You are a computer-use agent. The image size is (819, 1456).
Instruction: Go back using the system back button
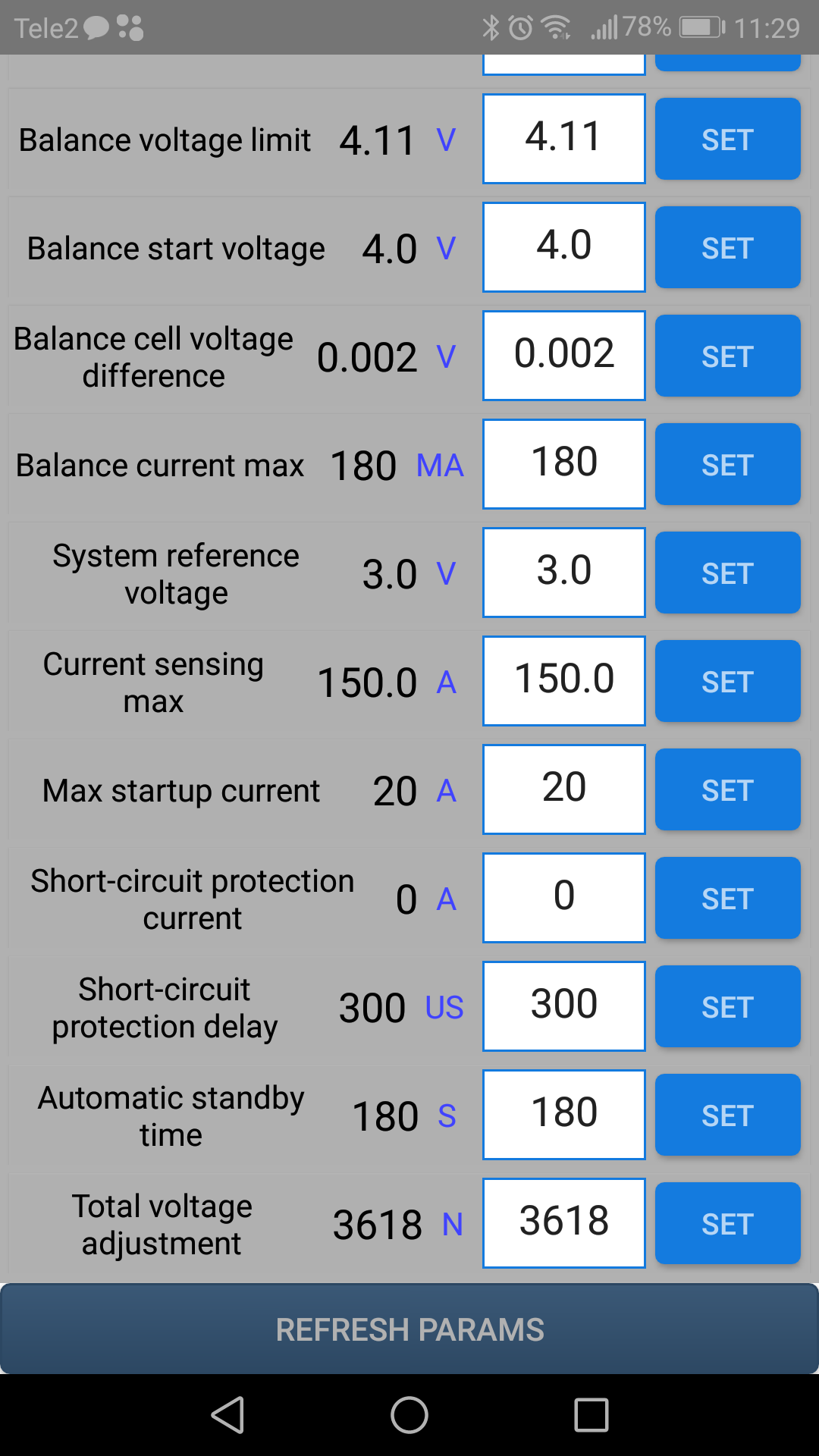point(227,1415)
